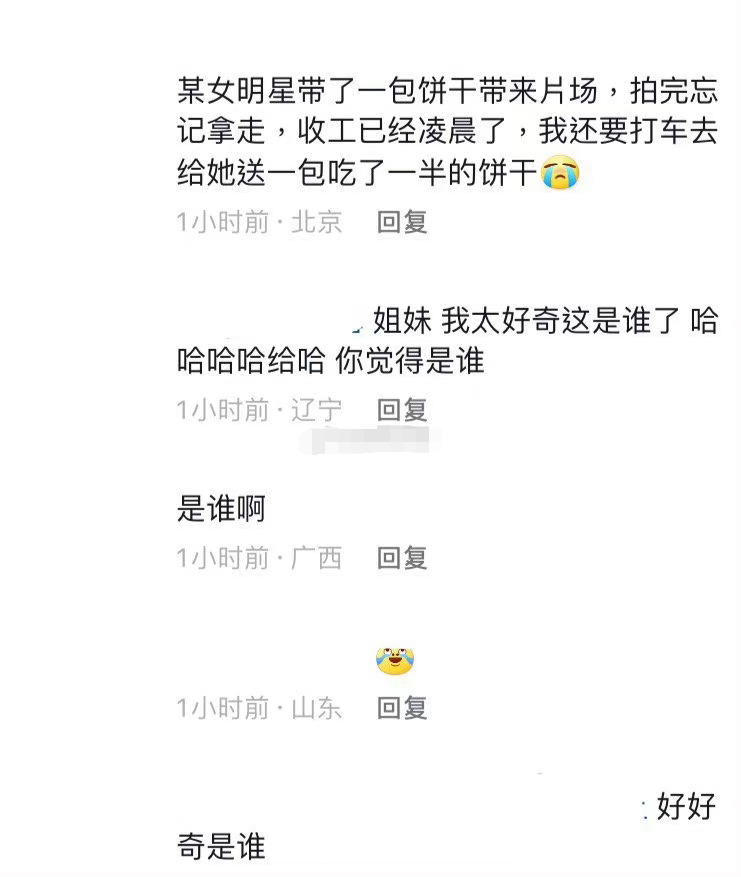Reply to the emoji comment from 山东
The image size is (741, 877).
pos(402,708)
